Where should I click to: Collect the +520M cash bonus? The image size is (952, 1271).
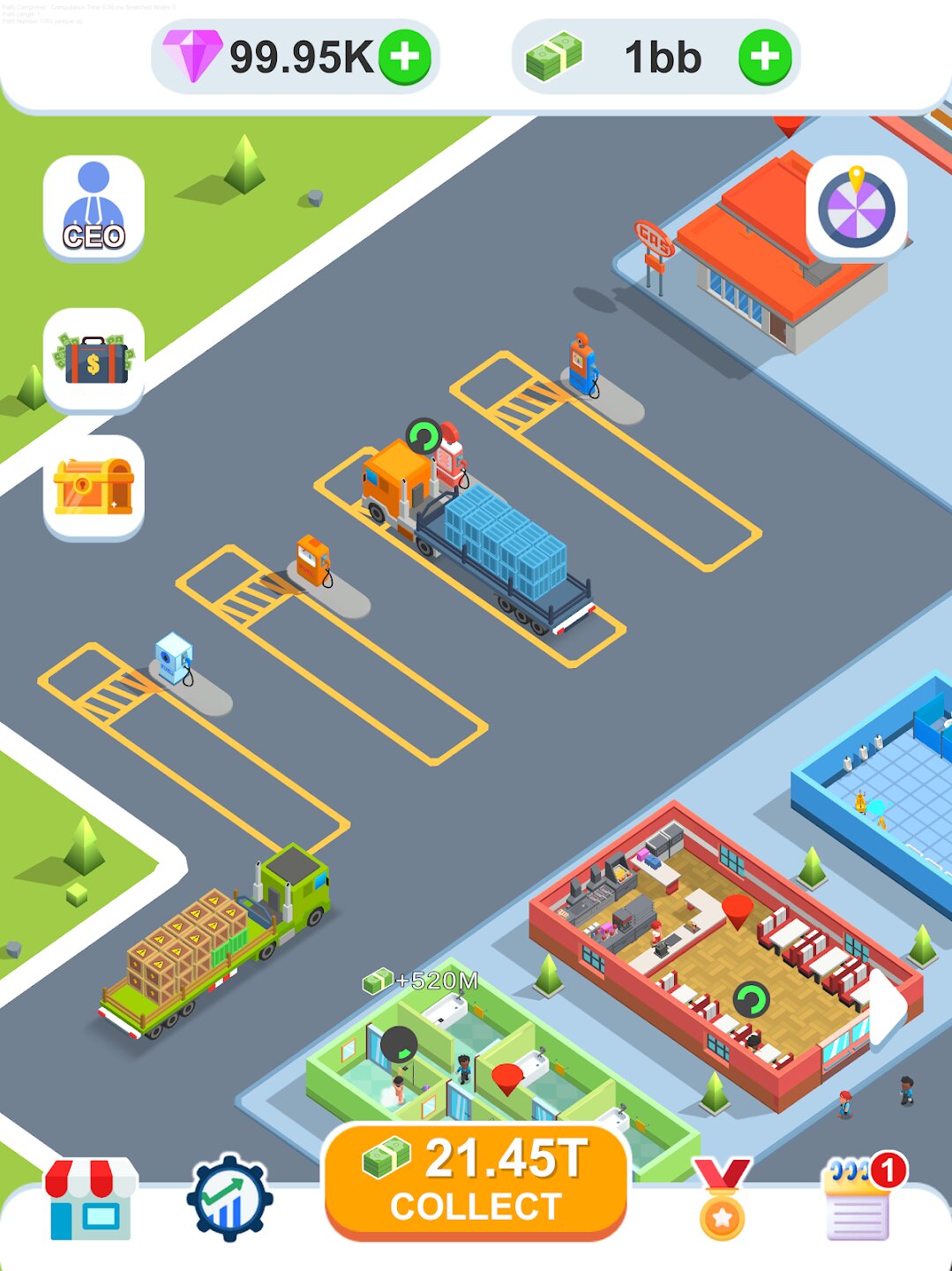pos(422,981)
